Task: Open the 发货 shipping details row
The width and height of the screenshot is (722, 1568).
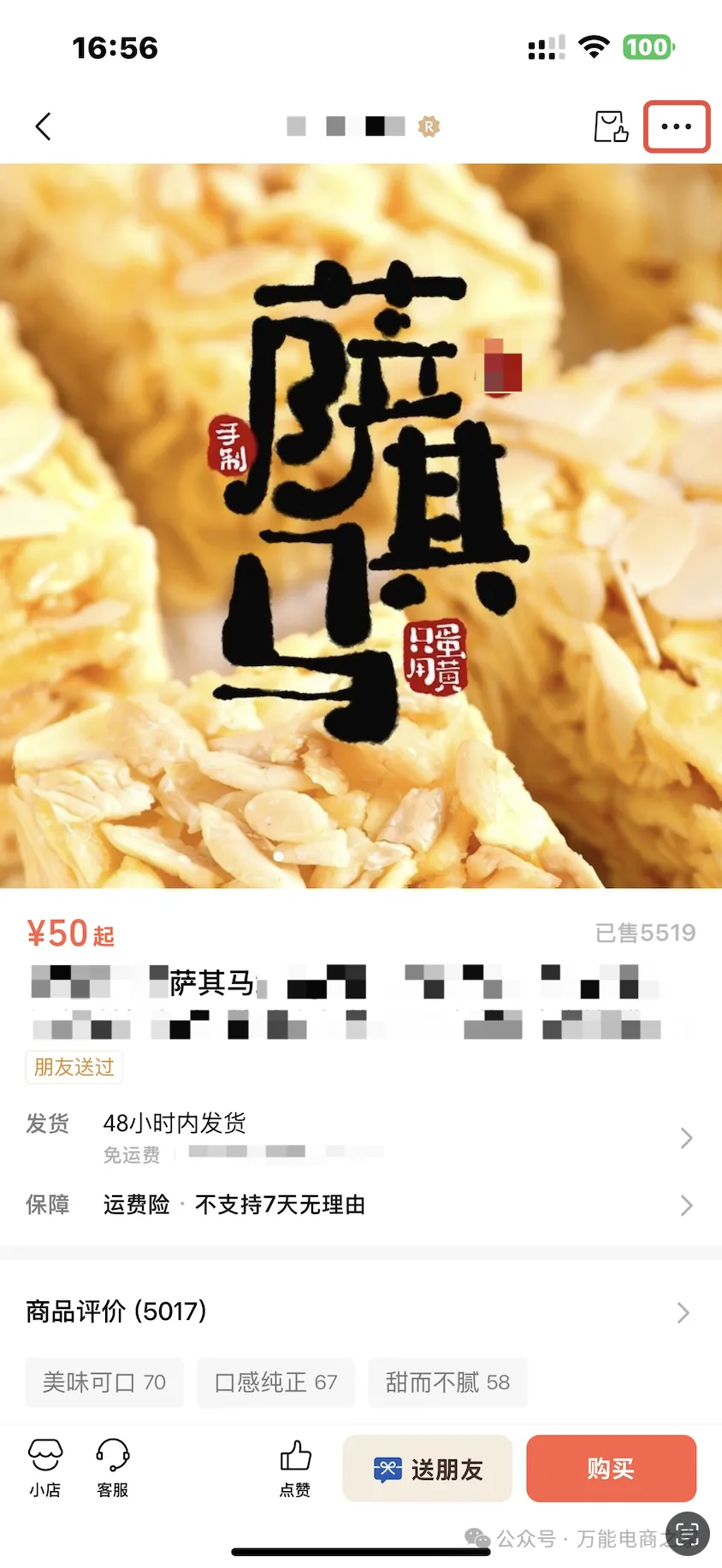Action: click(x=359, y=1137)
